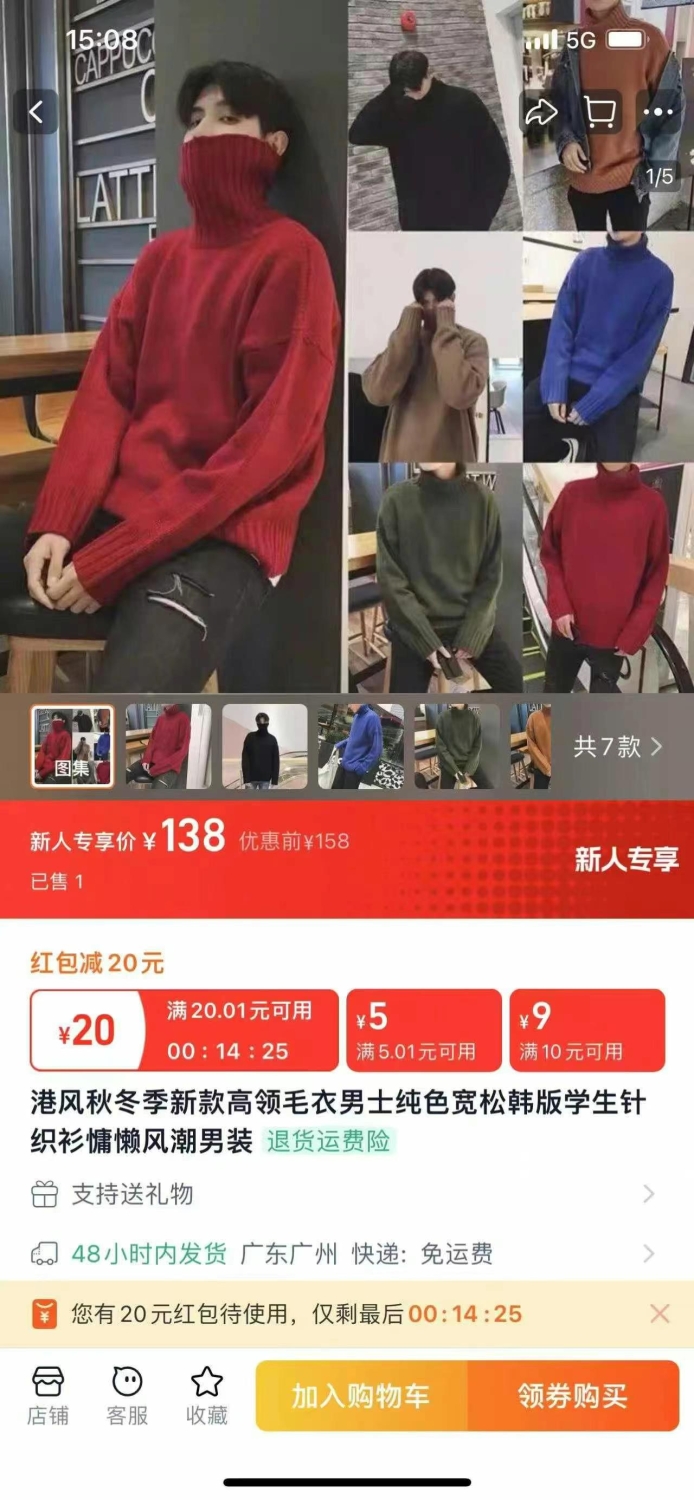Claim the ¥20 red packet coupon
The height and width of the screenshot is (1500, 694).
(184, 1030)
